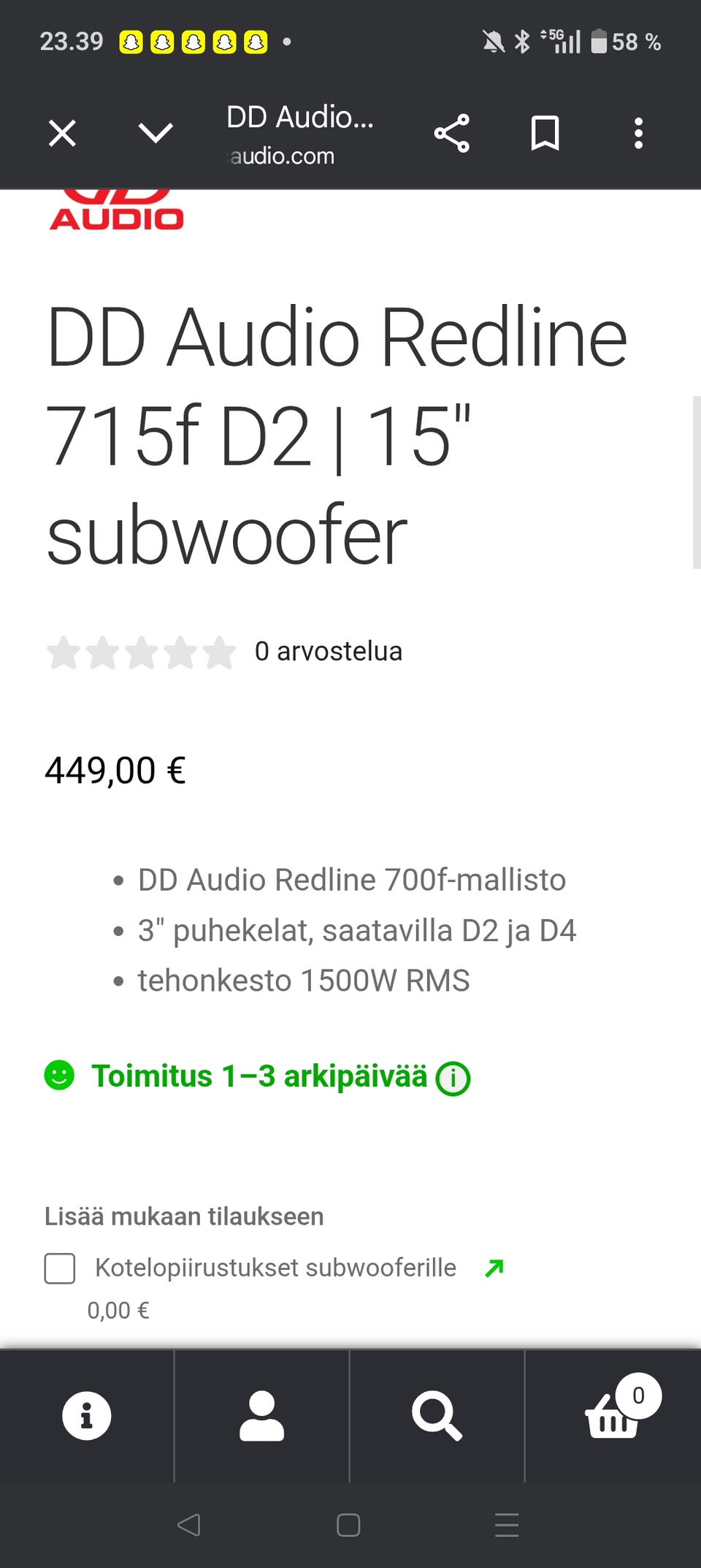701x1568 pixels.
Task: Tap the battery indicator at 58%
Action: pos(599,42)
